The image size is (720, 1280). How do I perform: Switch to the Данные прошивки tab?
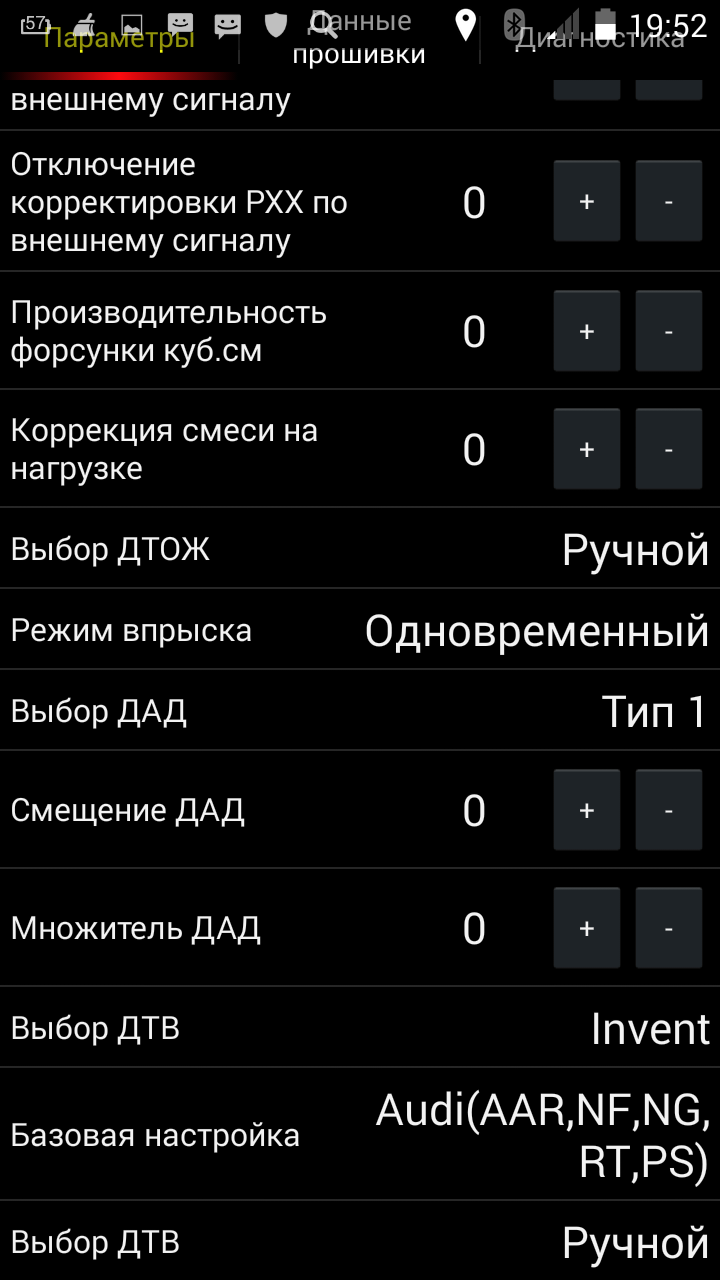[359, 38]
